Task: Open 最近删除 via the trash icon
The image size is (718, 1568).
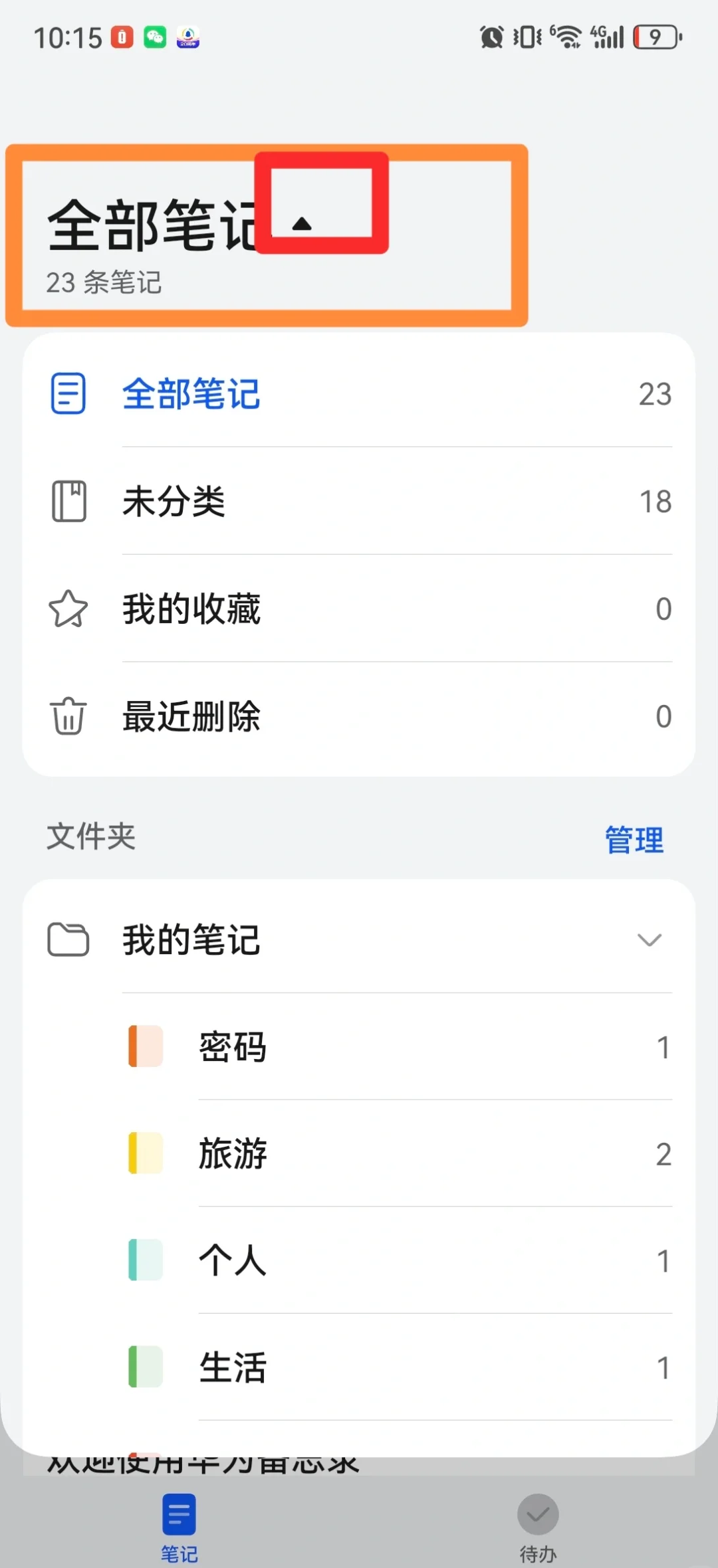Action: (67, 715)
